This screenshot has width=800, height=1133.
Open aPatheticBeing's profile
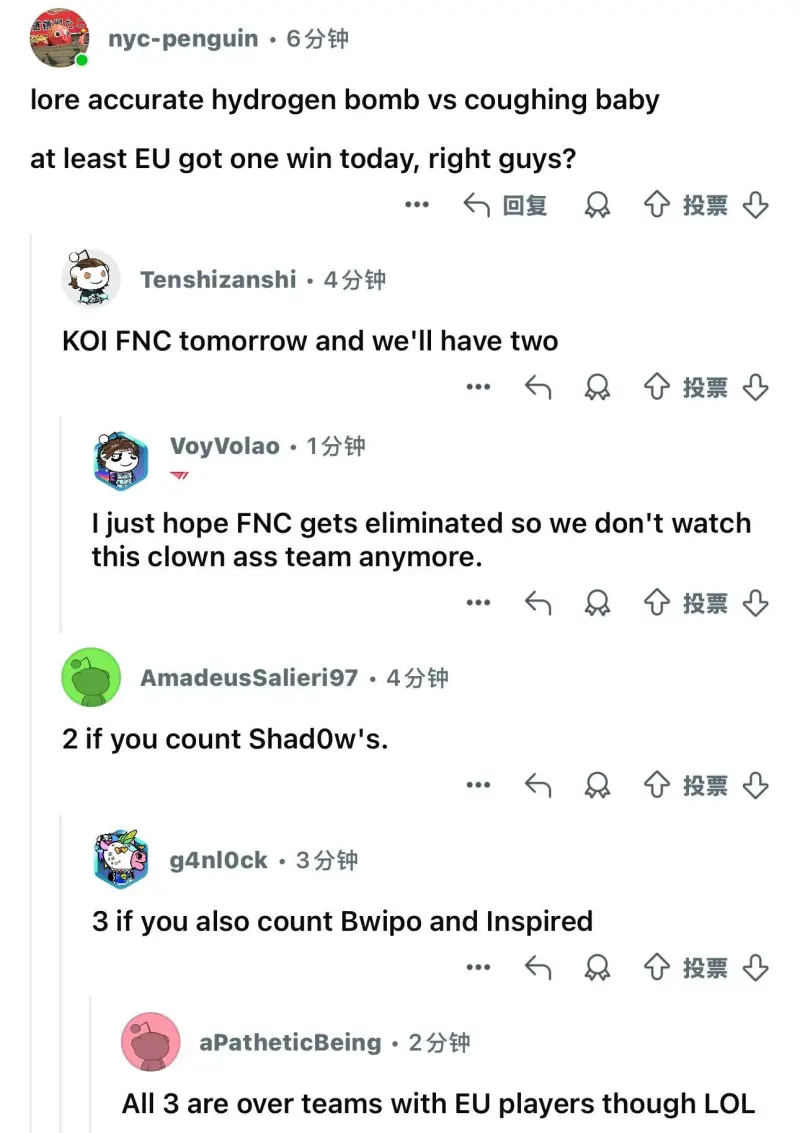coord(290,1043)
